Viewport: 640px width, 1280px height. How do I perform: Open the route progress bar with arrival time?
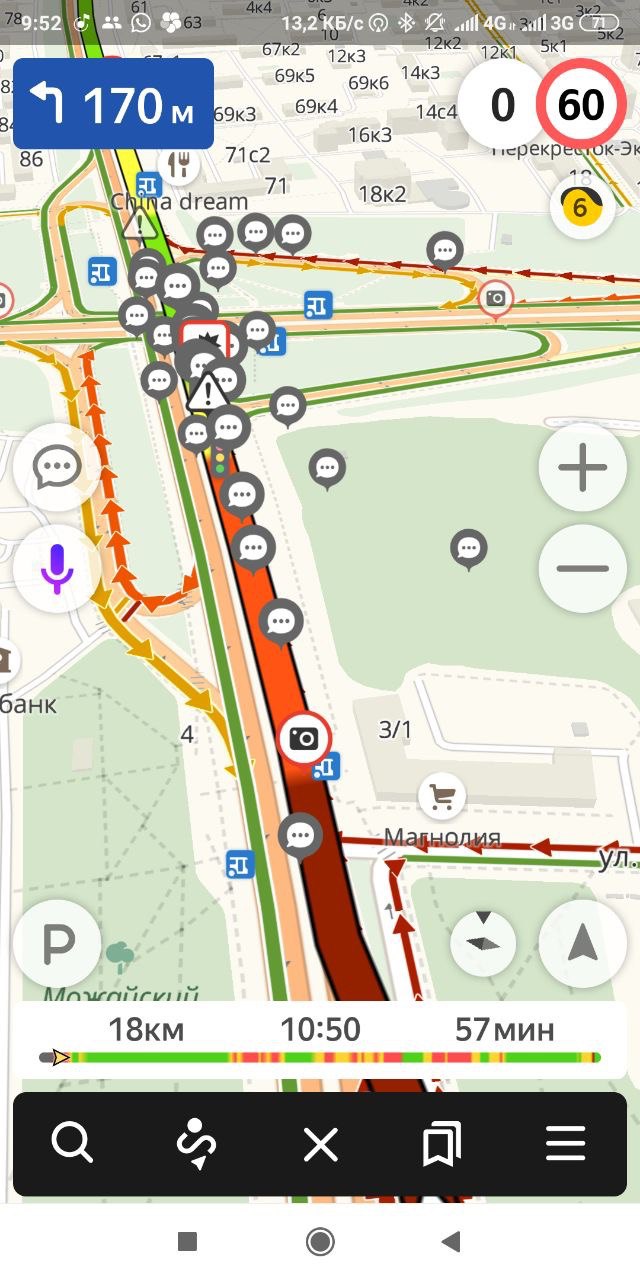pyautogui.click(x=320, y=1040)
